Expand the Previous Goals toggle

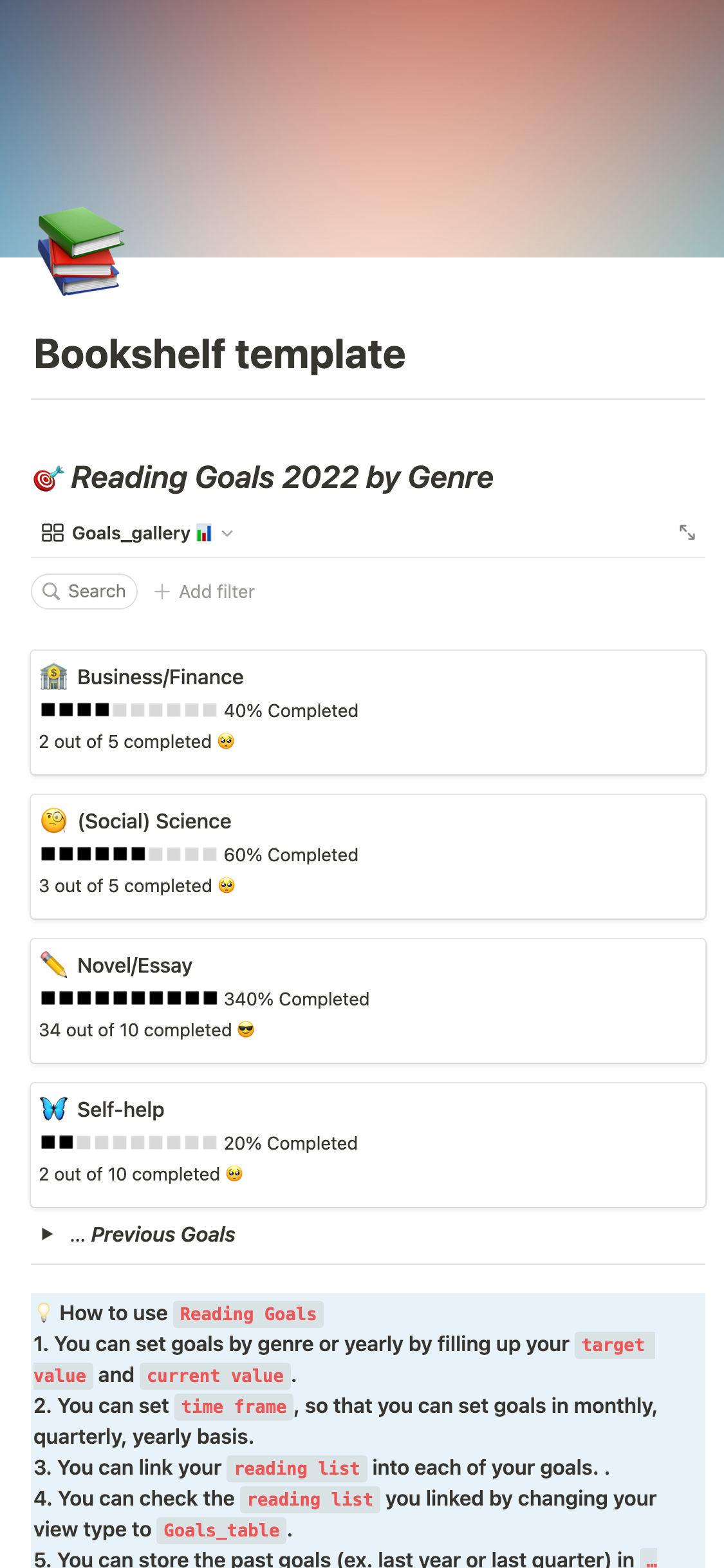coord(47,1234)
